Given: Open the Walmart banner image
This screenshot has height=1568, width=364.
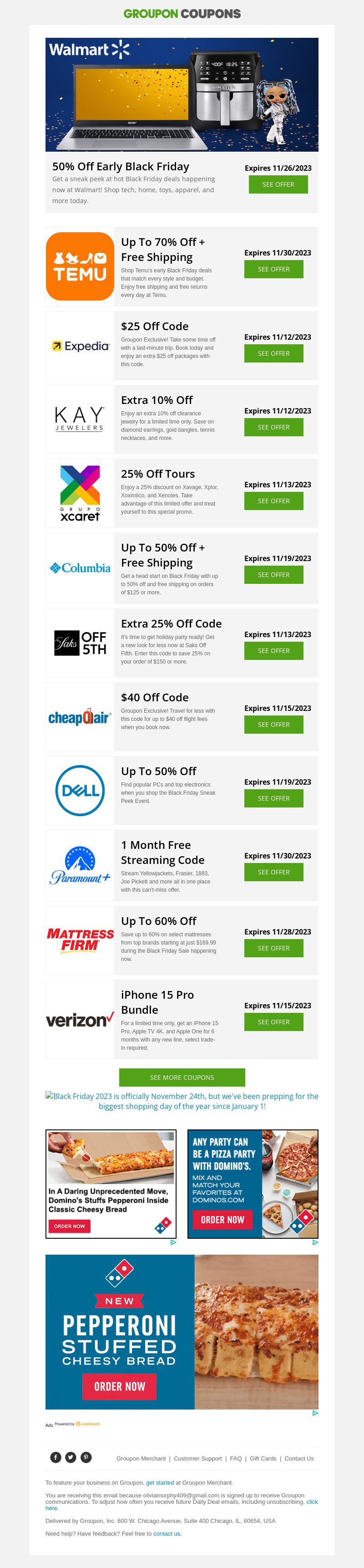Looking at the screenshot, I should [x=182, y=94].
